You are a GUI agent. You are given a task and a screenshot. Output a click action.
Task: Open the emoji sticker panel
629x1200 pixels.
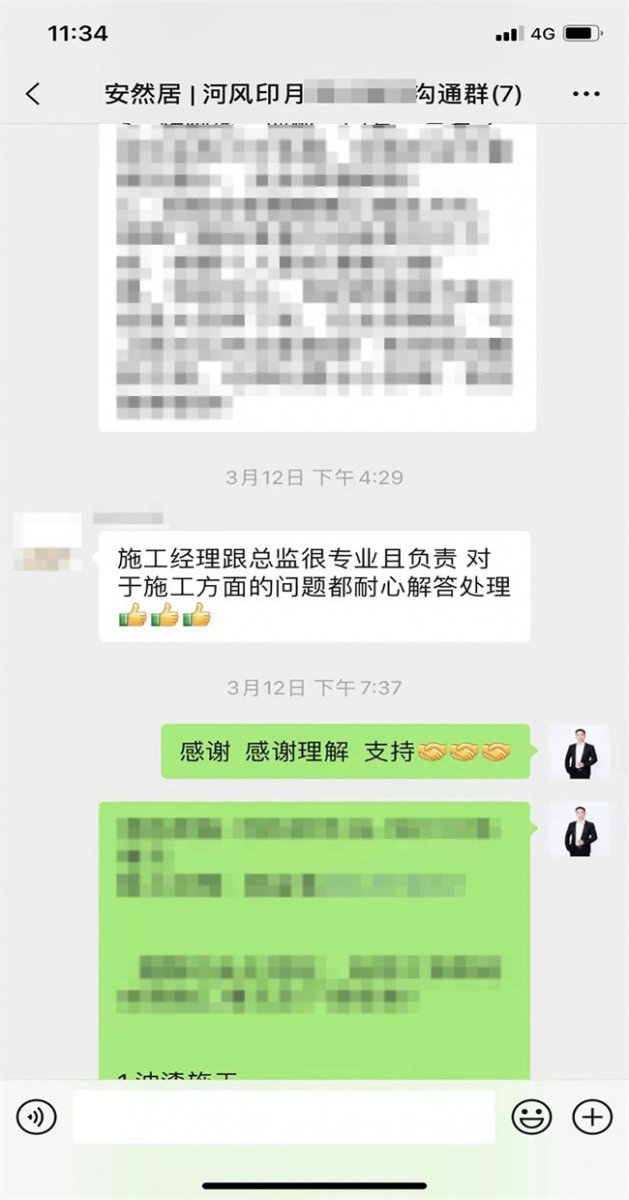[x=531, y=1117]
